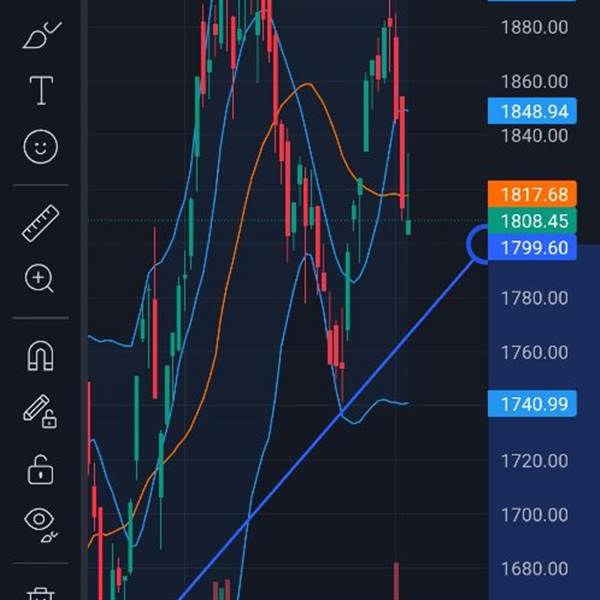Select the brush drawing tool

(x=40, y=36)
